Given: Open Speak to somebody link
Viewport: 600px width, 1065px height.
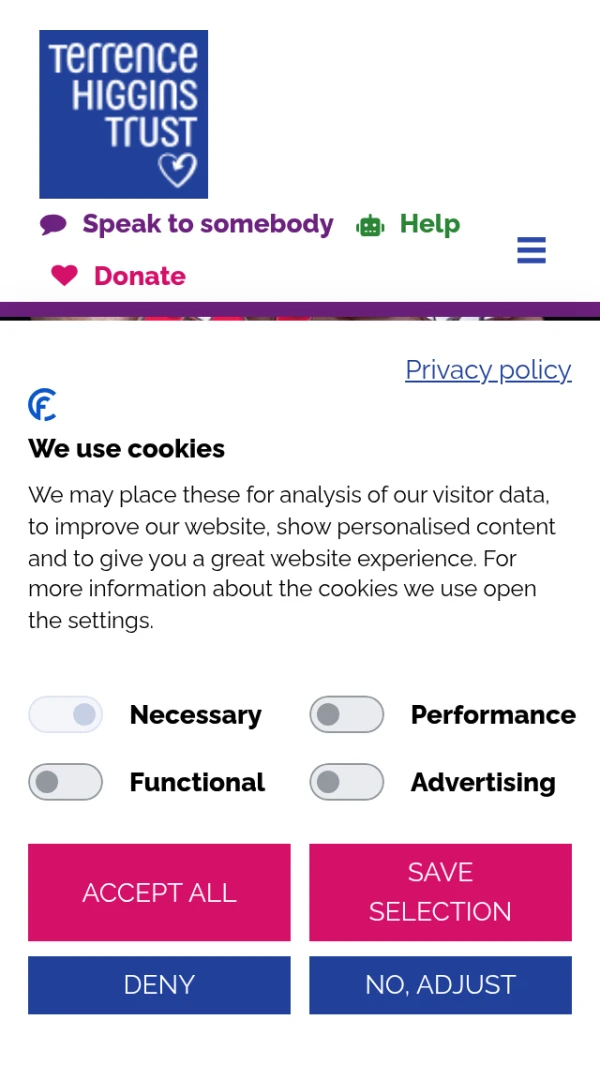Looking at the screenshot, I should click(x=187, y=224).
